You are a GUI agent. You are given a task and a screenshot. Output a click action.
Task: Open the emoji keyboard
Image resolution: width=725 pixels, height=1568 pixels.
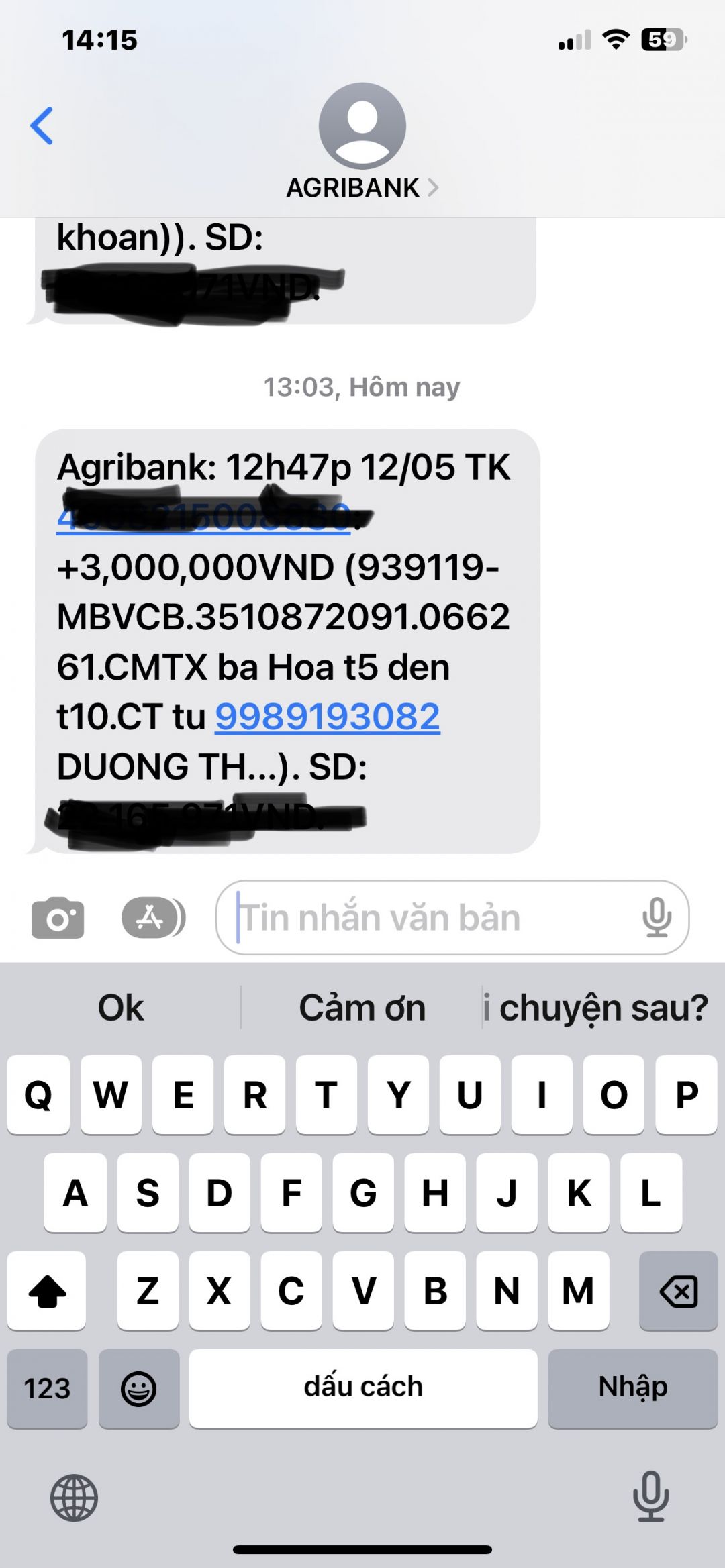pyautogui.click(x=139, y=1389)
